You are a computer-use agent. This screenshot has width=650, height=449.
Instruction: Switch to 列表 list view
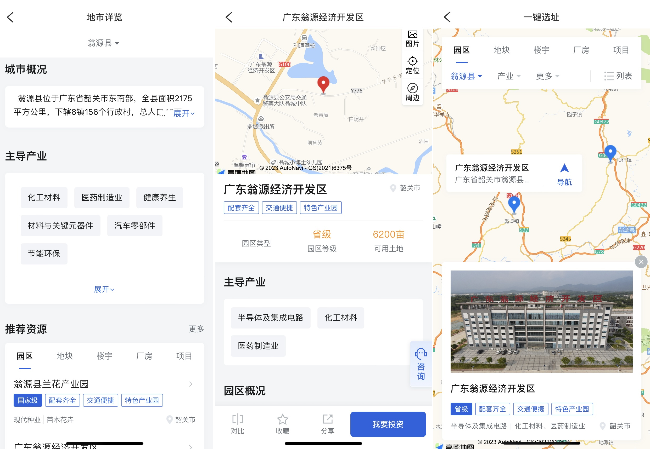tap(617, 76)
